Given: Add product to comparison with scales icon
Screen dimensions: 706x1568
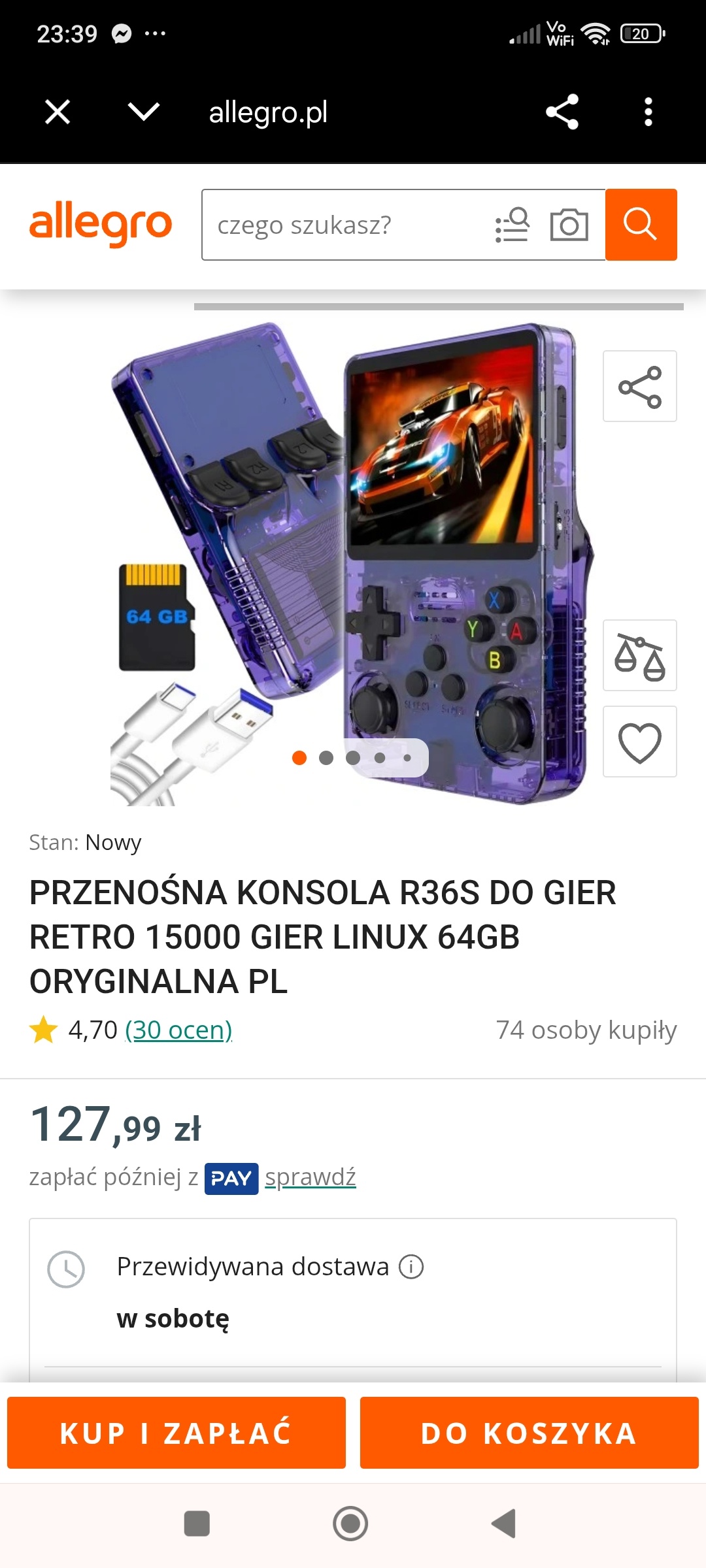Looking at the screenshot, I should [639, 655].
